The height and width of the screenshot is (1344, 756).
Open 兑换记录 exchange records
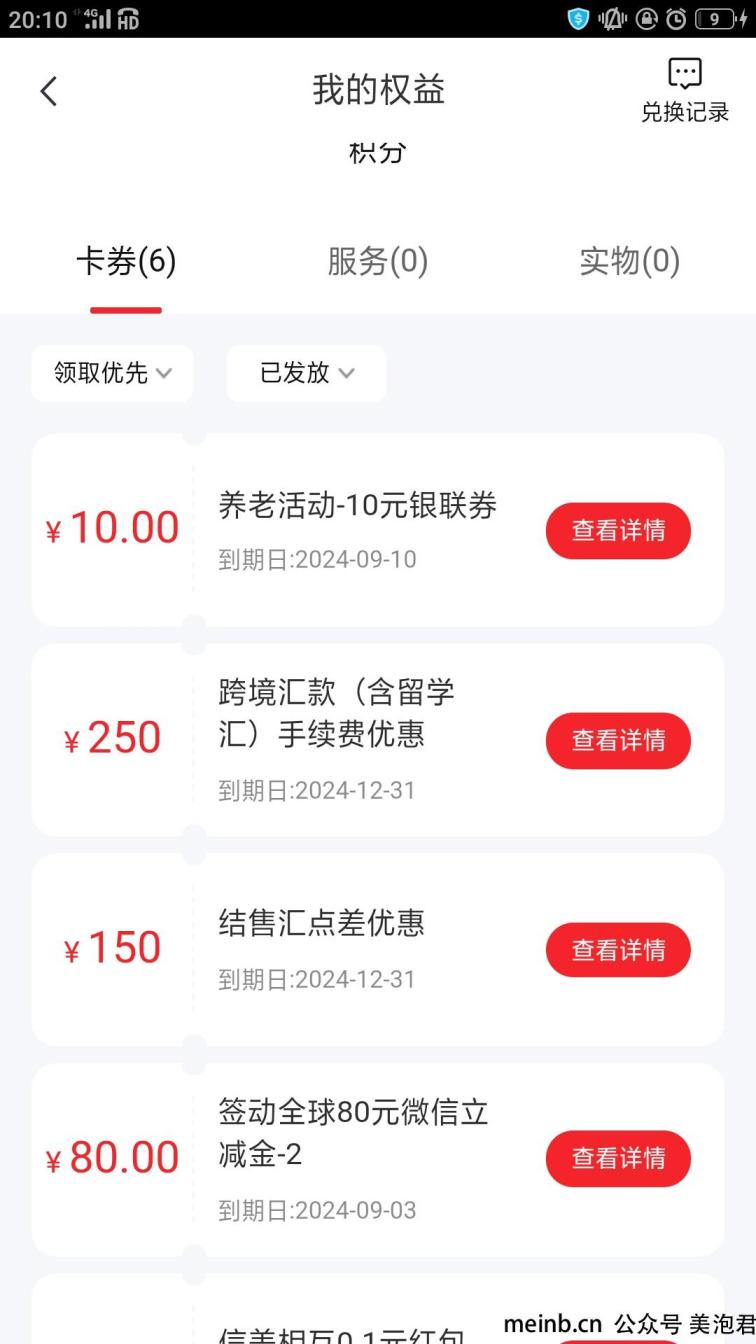[x=685, y=91]
